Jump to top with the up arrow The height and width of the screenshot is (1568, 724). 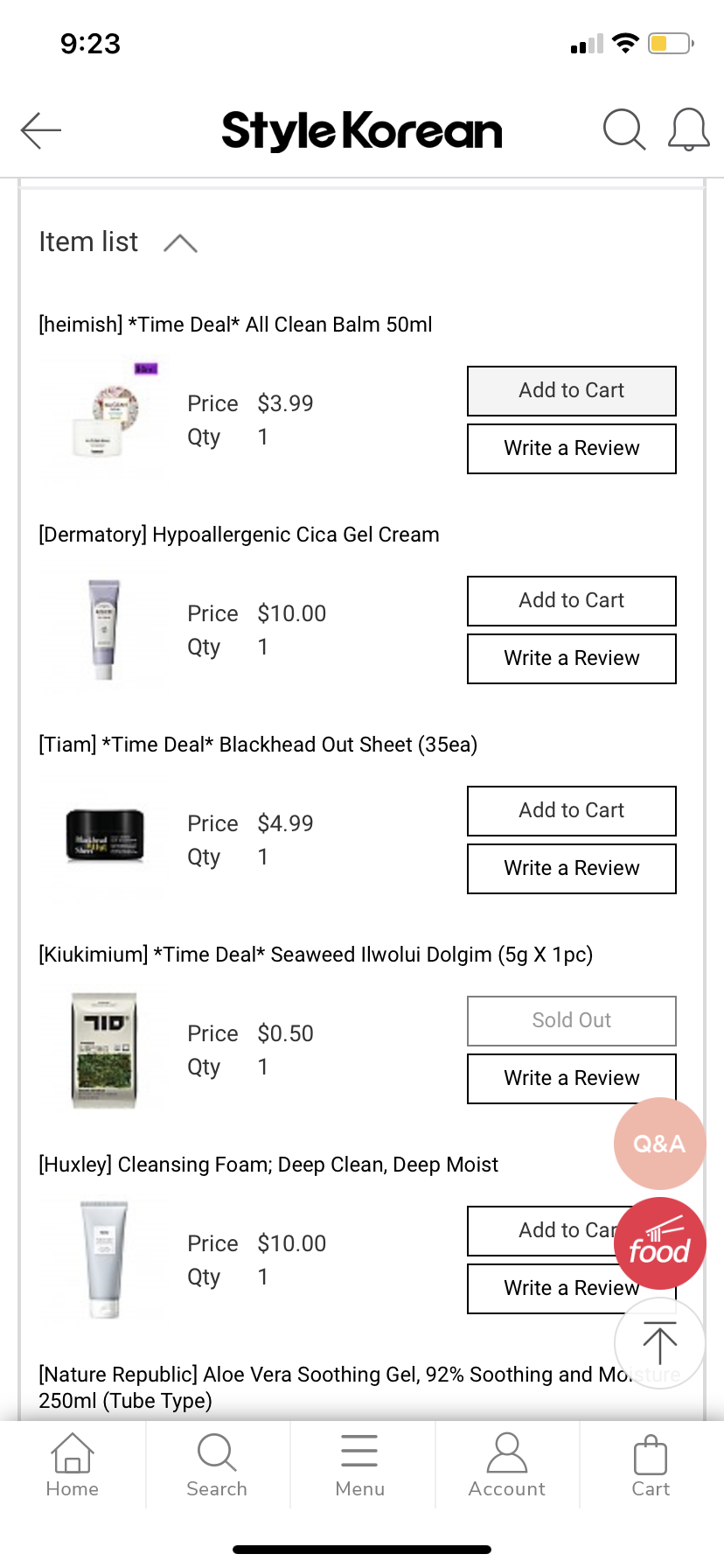point(660,1343)
